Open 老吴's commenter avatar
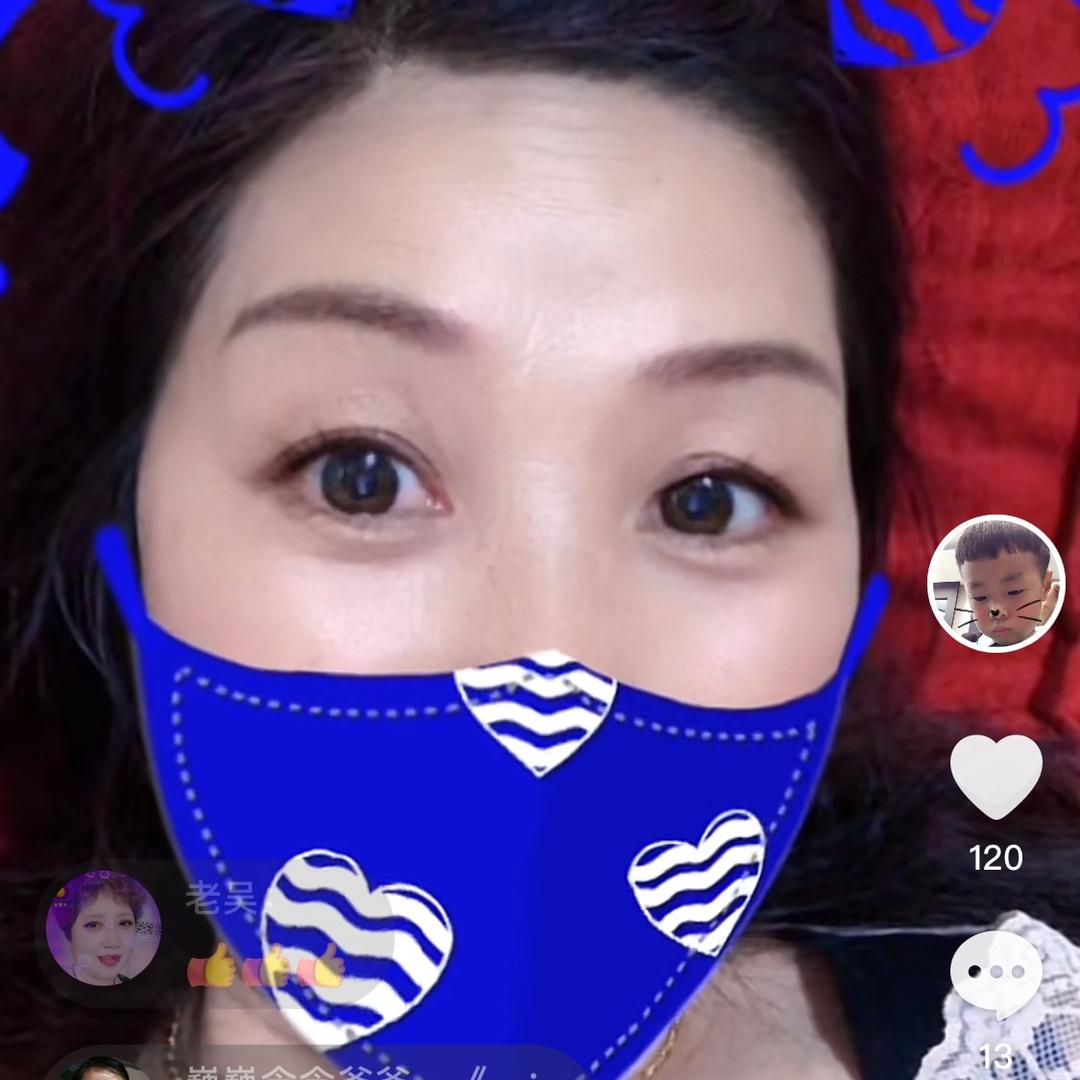This screenshot has width=1080, height=1080. pyautogui.click(x=103, y=928)
